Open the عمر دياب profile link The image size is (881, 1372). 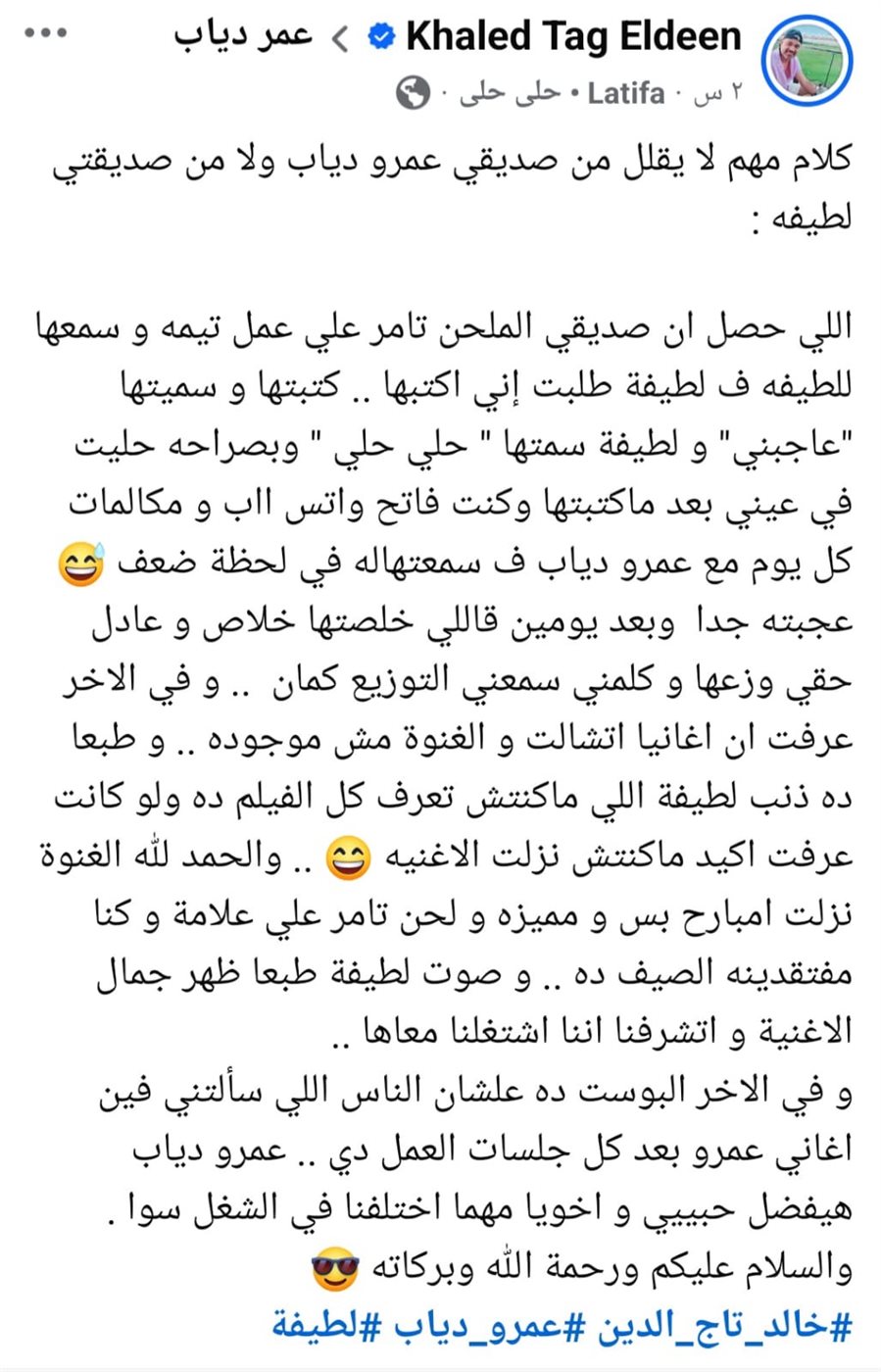click(x=243, y=36)
